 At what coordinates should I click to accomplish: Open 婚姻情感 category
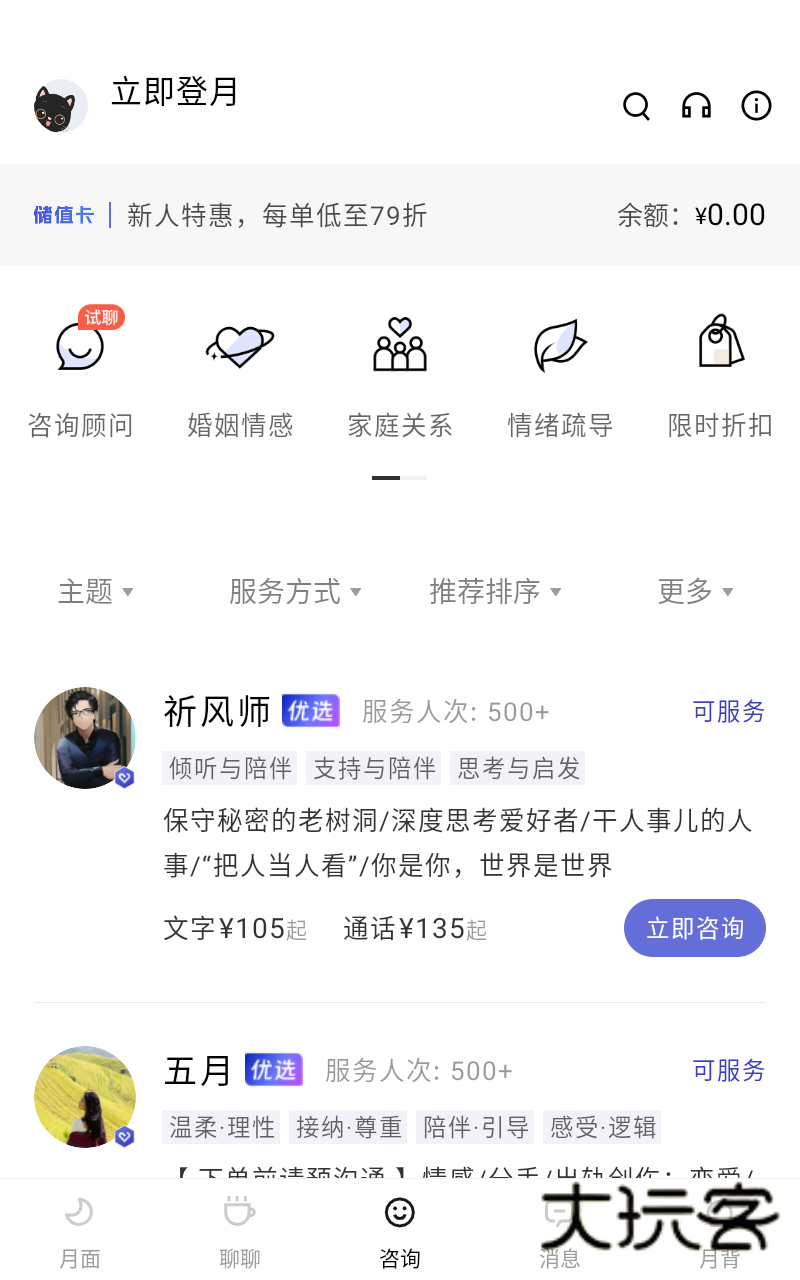pos(240,375)
